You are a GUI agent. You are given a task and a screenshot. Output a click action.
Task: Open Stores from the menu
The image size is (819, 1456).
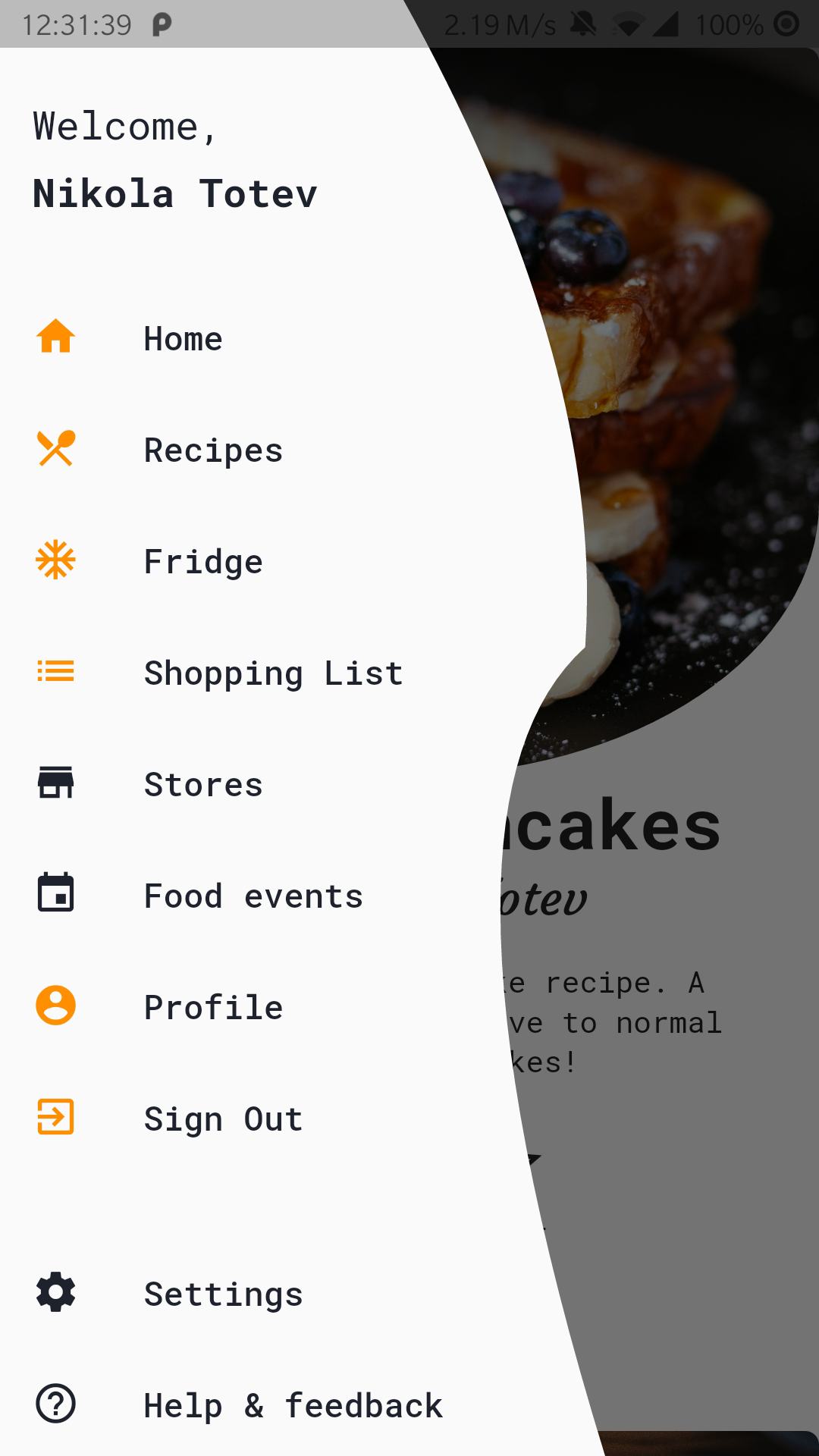click(203, 784)
